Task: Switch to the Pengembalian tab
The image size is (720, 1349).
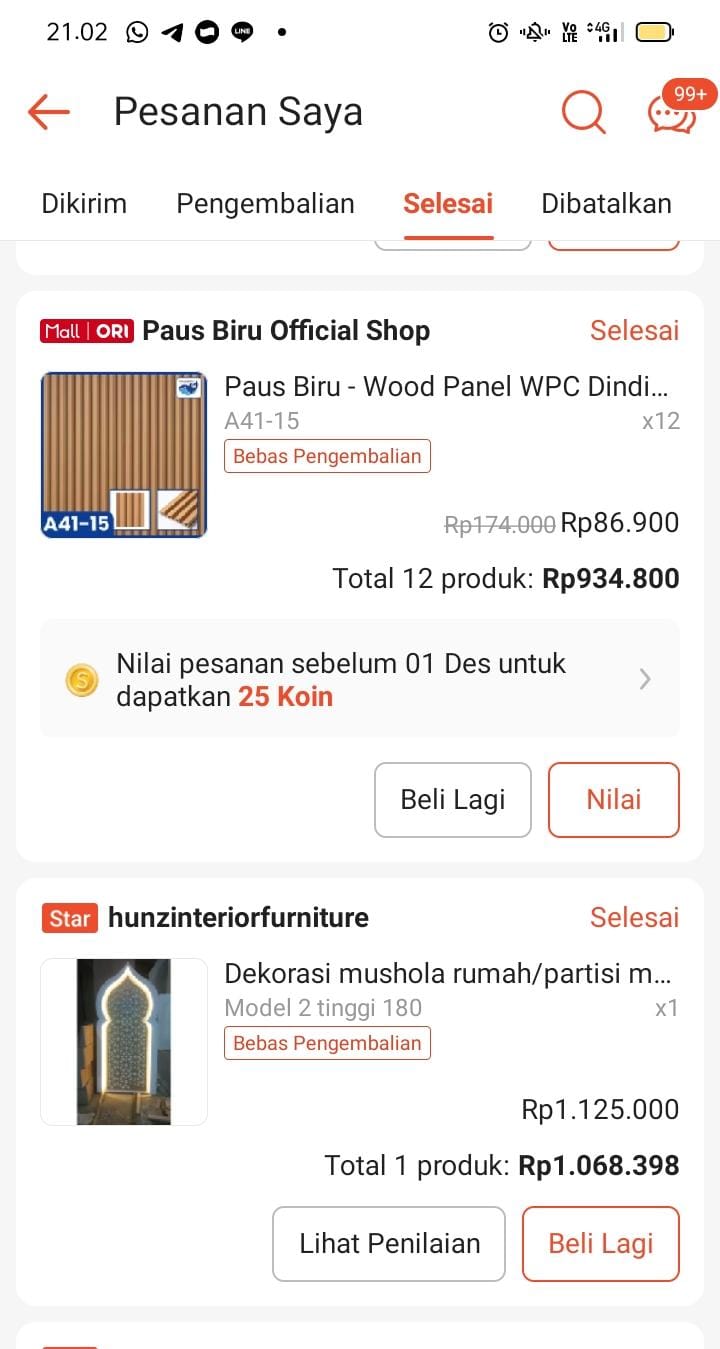Action: tap(265, 204)
